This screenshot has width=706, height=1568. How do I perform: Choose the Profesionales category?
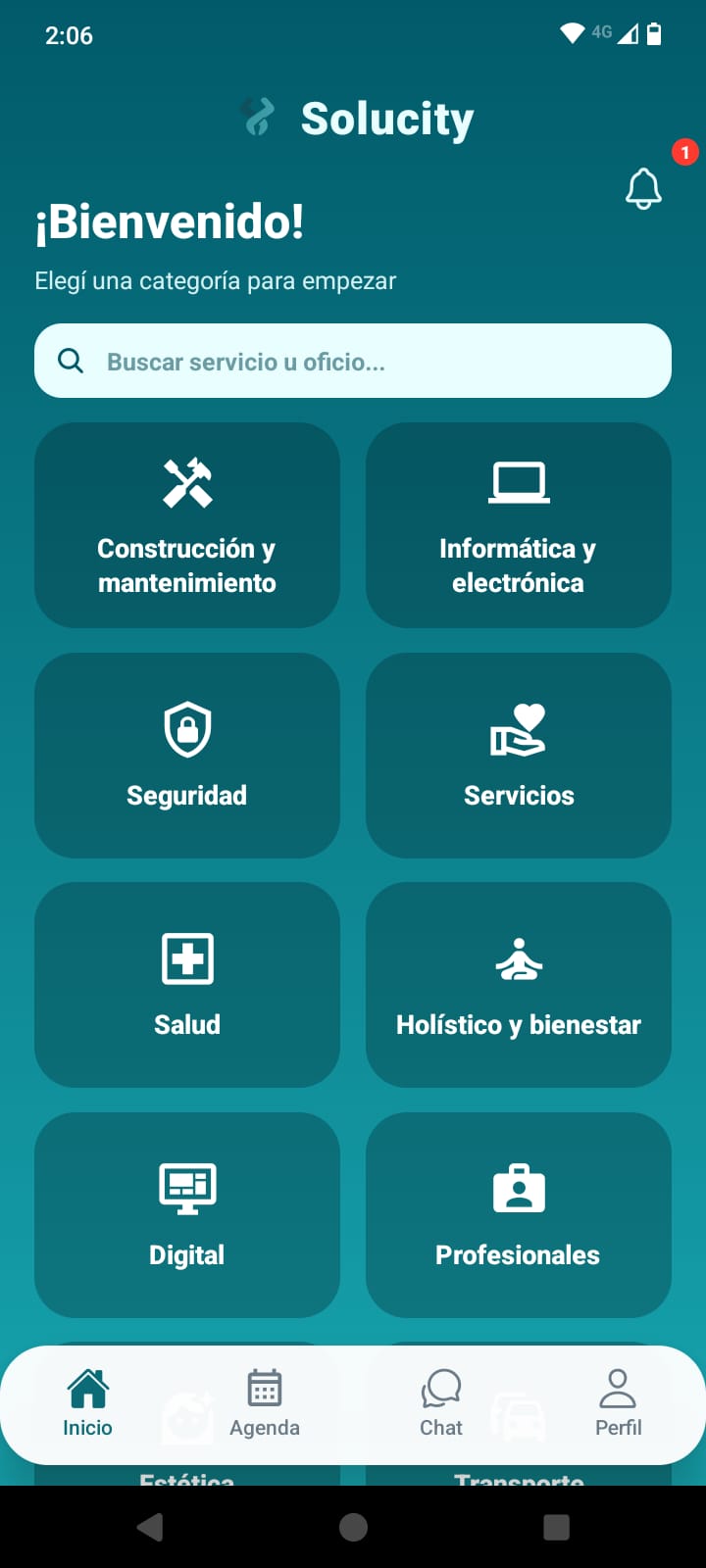[x=518, y=1214]
